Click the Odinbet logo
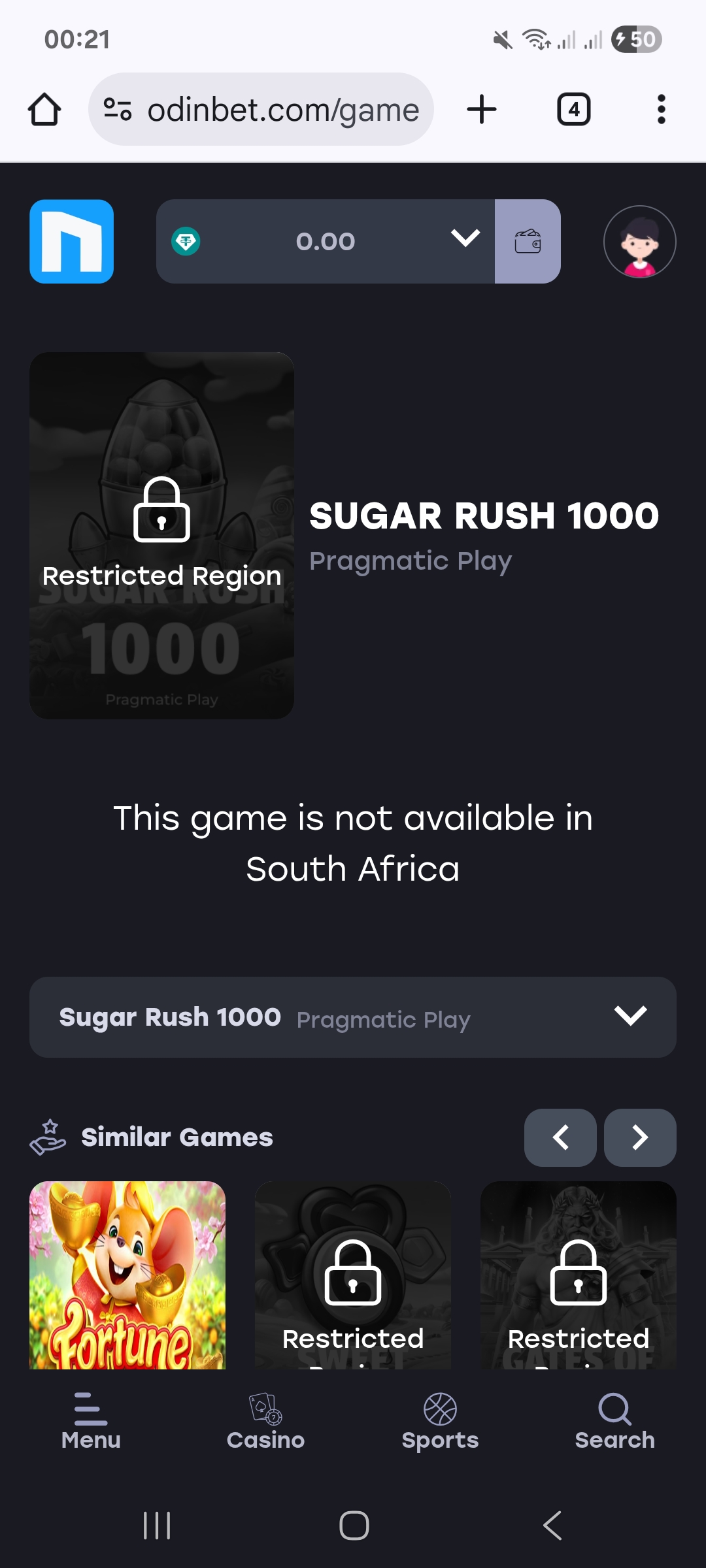 point(71,240)
